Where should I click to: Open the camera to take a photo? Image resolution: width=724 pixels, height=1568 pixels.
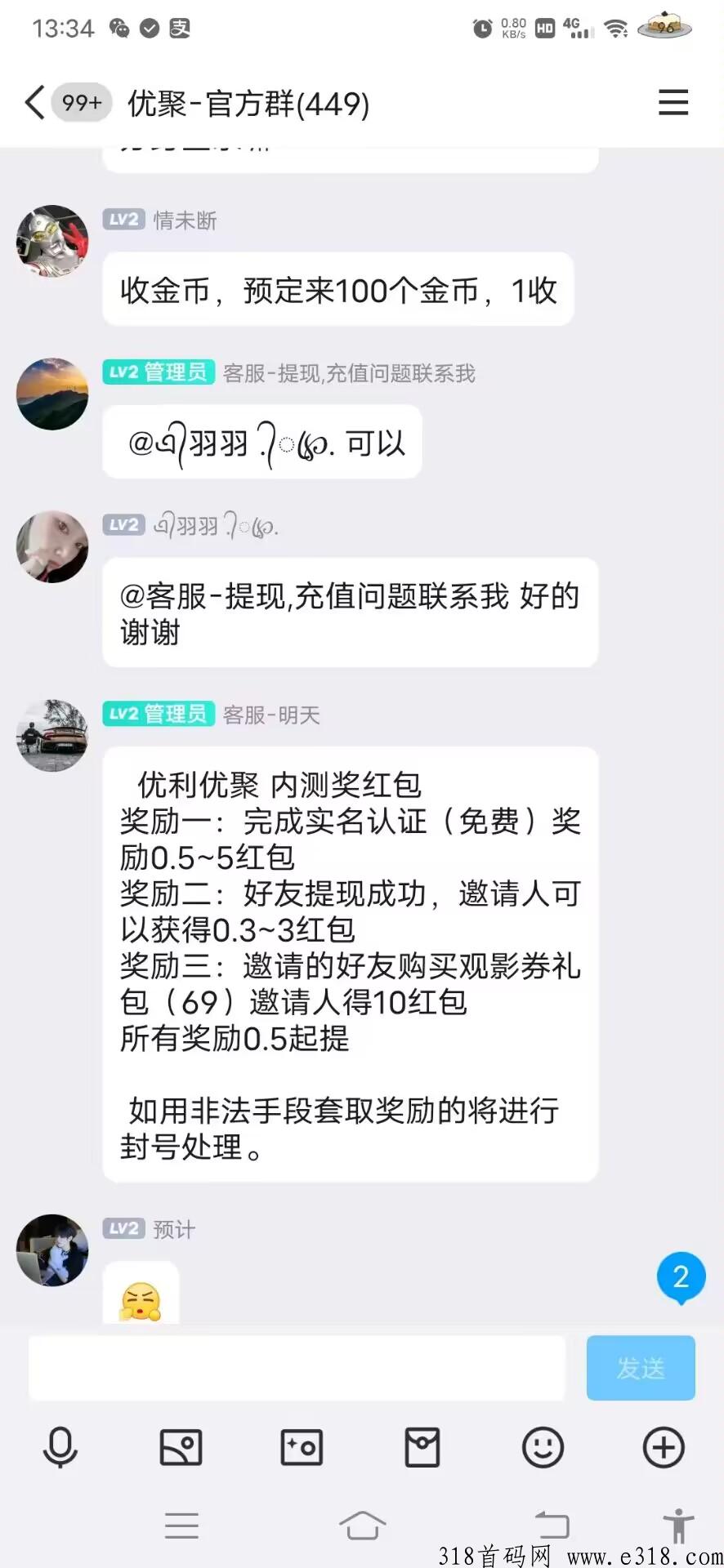tap(302, 1448)
